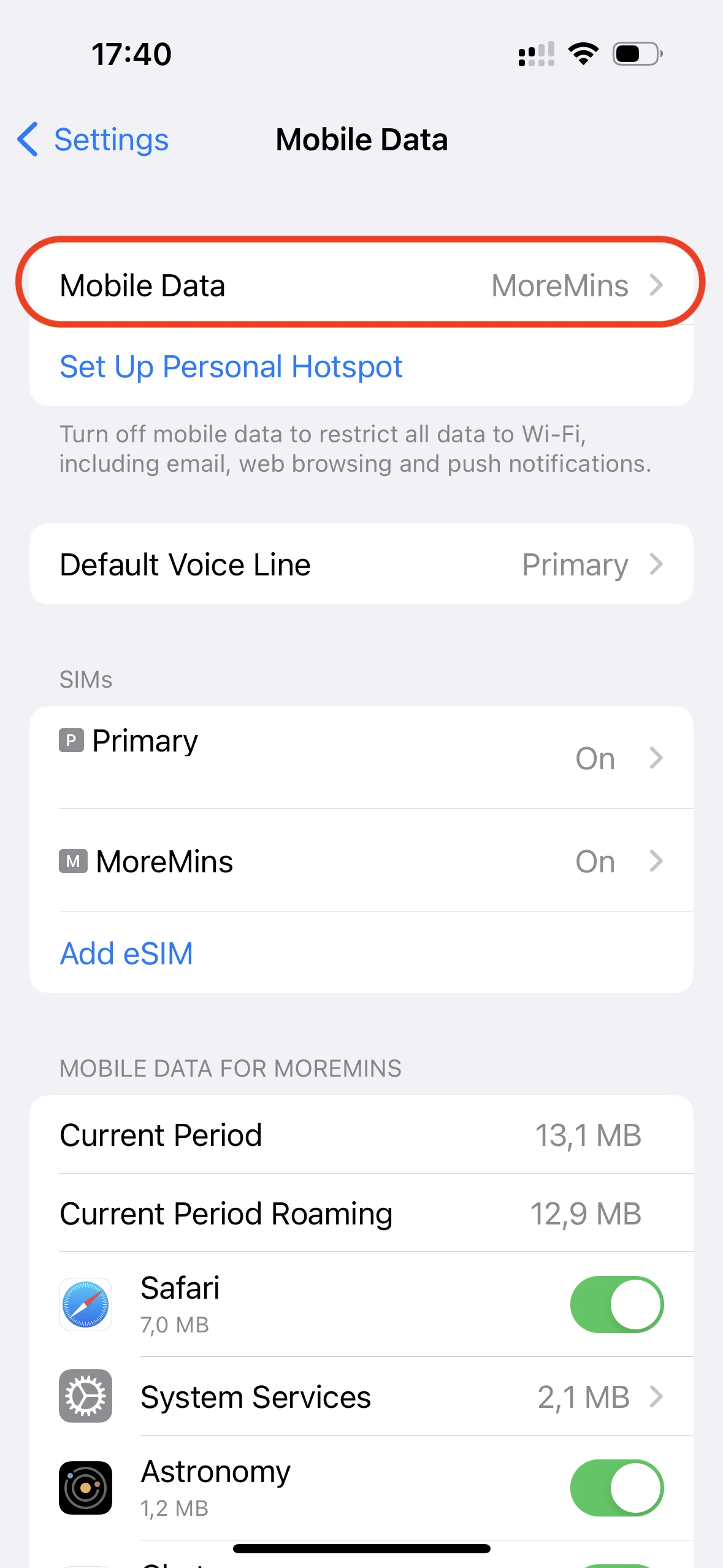The image size is (723, 1568).
Task: Expand Default Voice Line options
Action: 361,564
